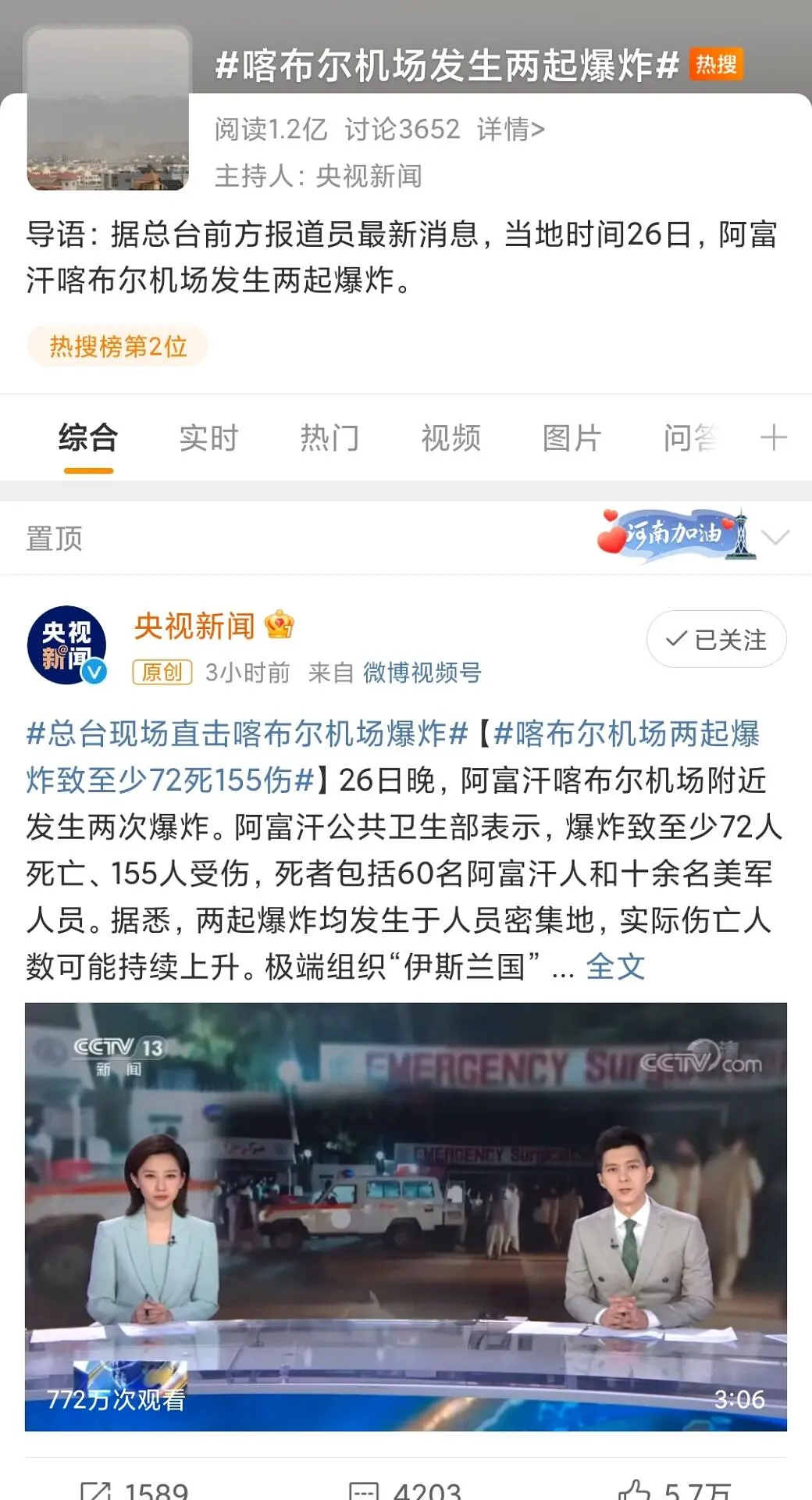
Task: Expand the dropdown arrow on pinned post
Action: click(x=775, y=537)
